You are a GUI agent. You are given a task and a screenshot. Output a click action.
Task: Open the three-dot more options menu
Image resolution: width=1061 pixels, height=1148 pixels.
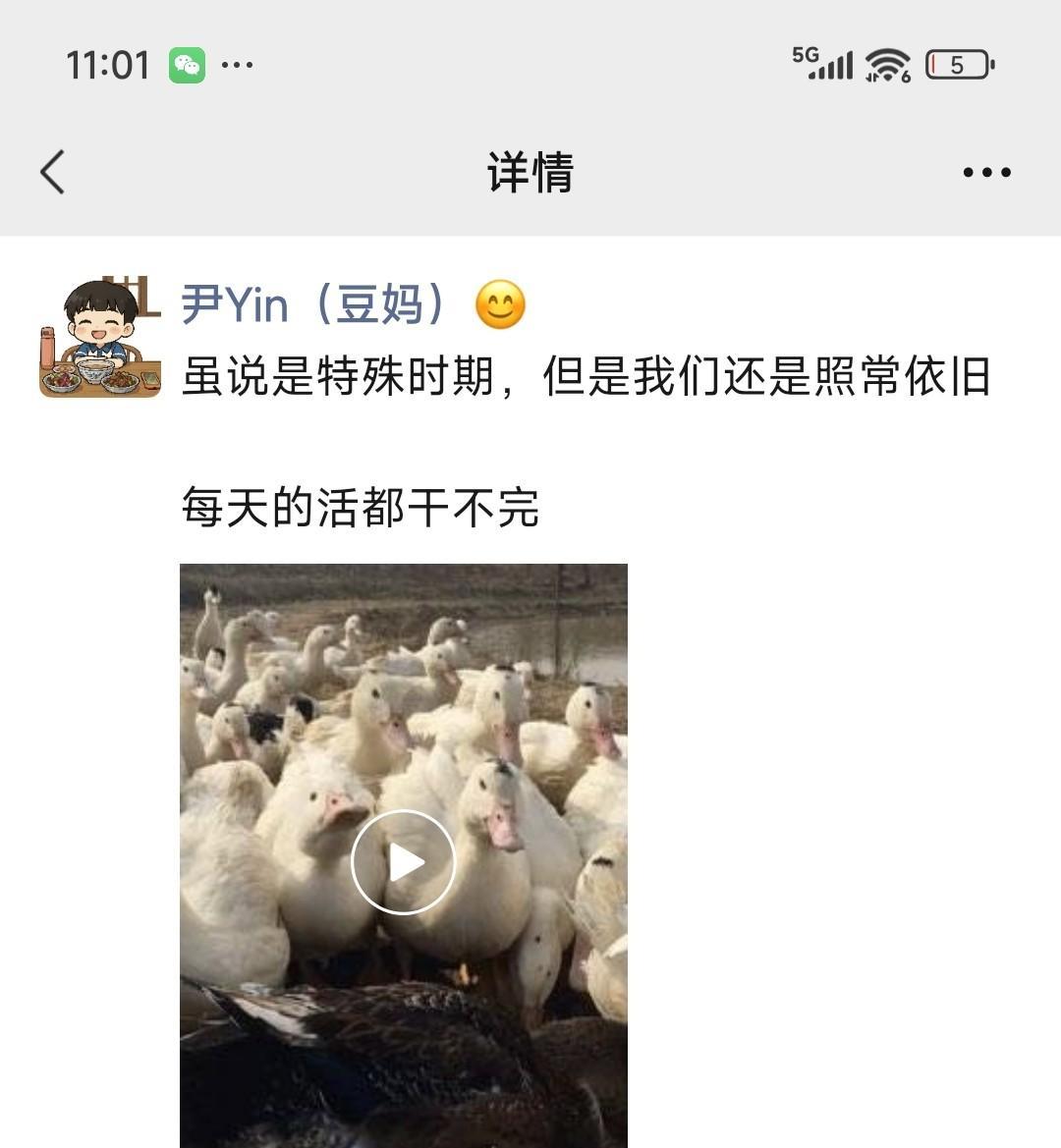click(986, 173)
